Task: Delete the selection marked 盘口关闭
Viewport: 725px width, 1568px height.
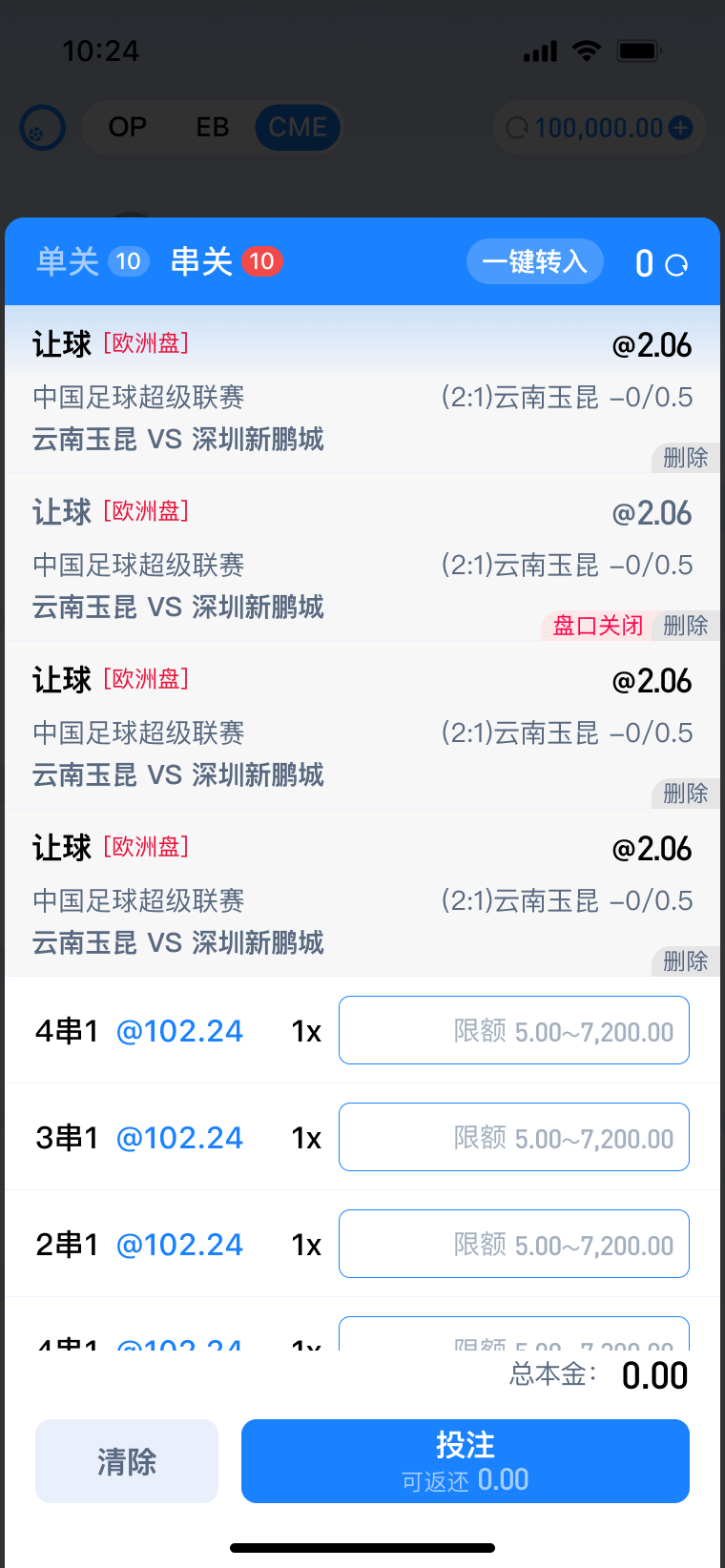Action: click(685, 626)
